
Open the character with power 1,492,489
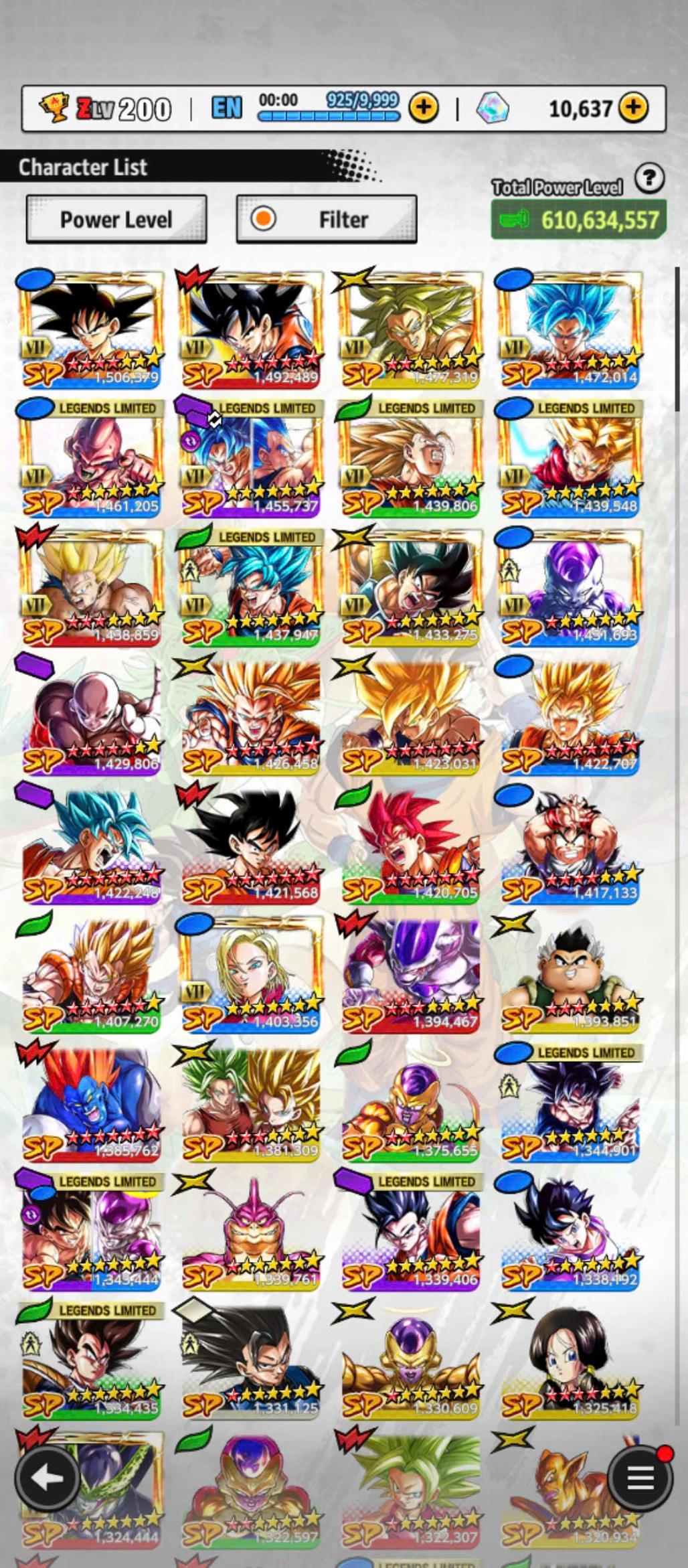pyautogui.click(x=250, y=329)
